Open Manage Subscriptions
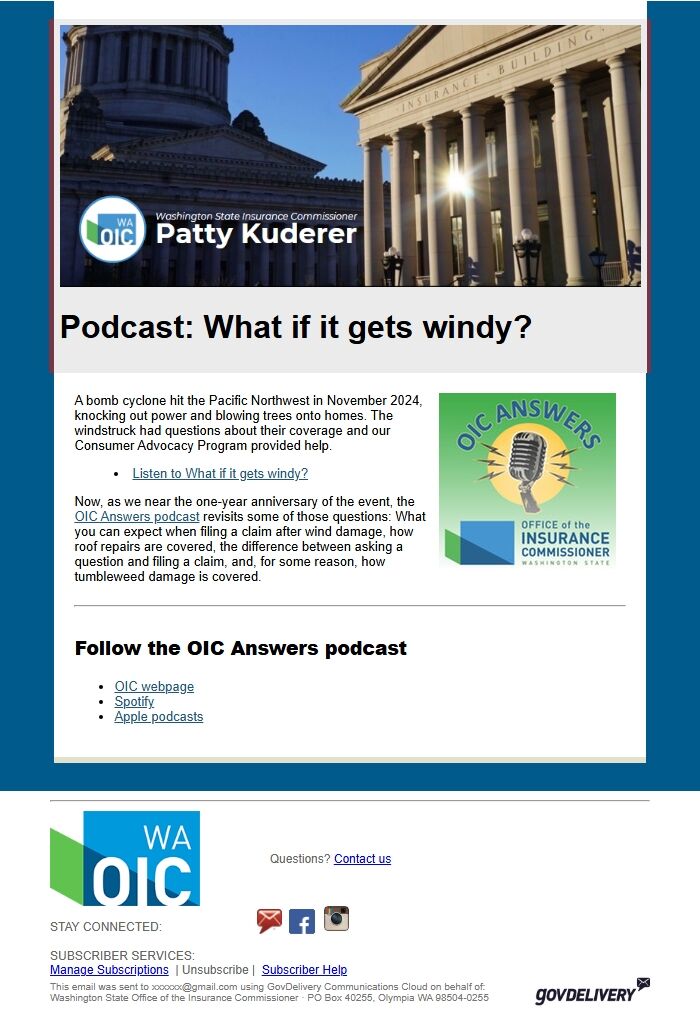700x1009 pixels. coord(109,970)
